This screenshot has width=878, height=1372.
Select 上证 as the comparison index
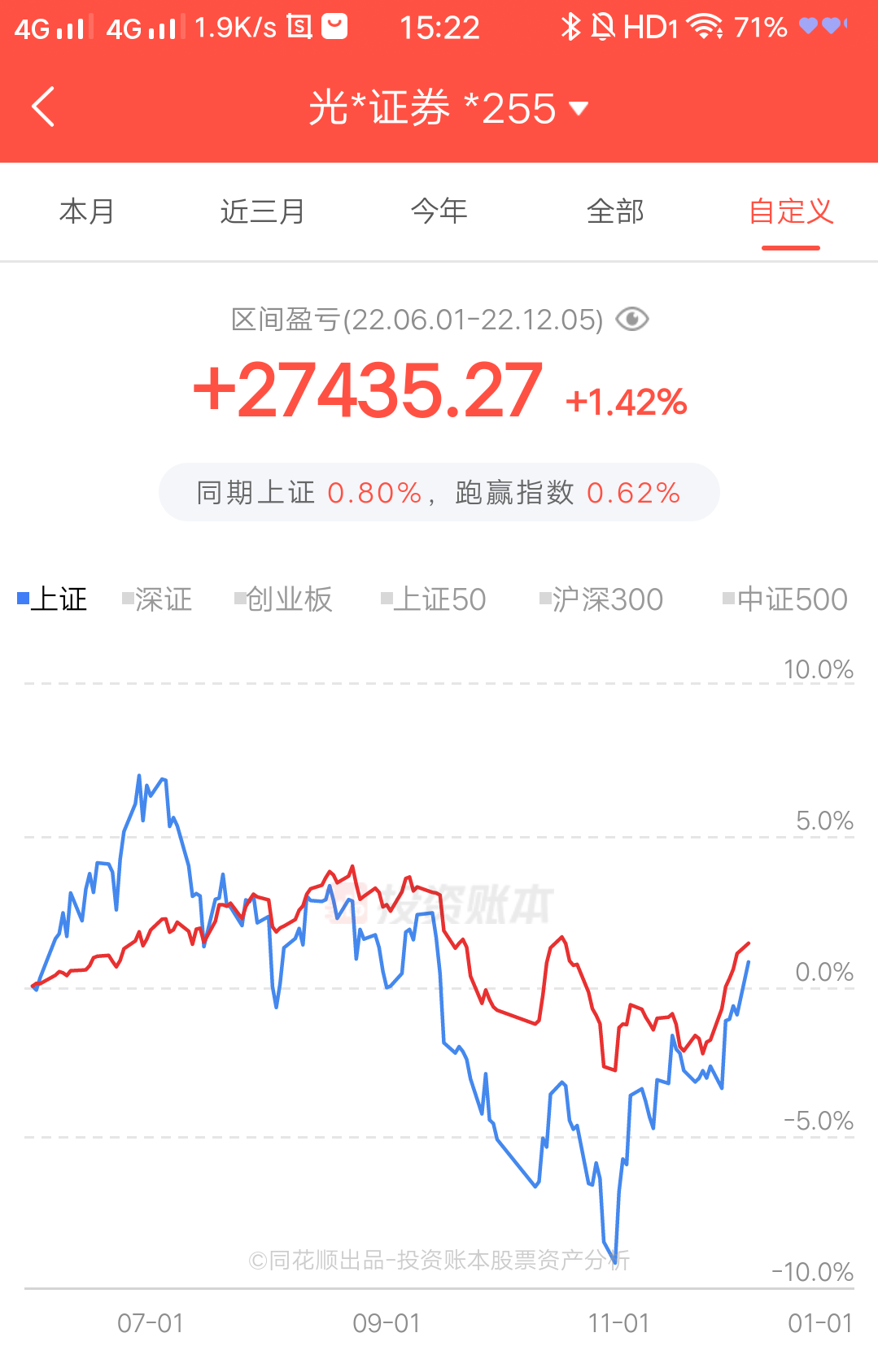[x=53, y=599]
